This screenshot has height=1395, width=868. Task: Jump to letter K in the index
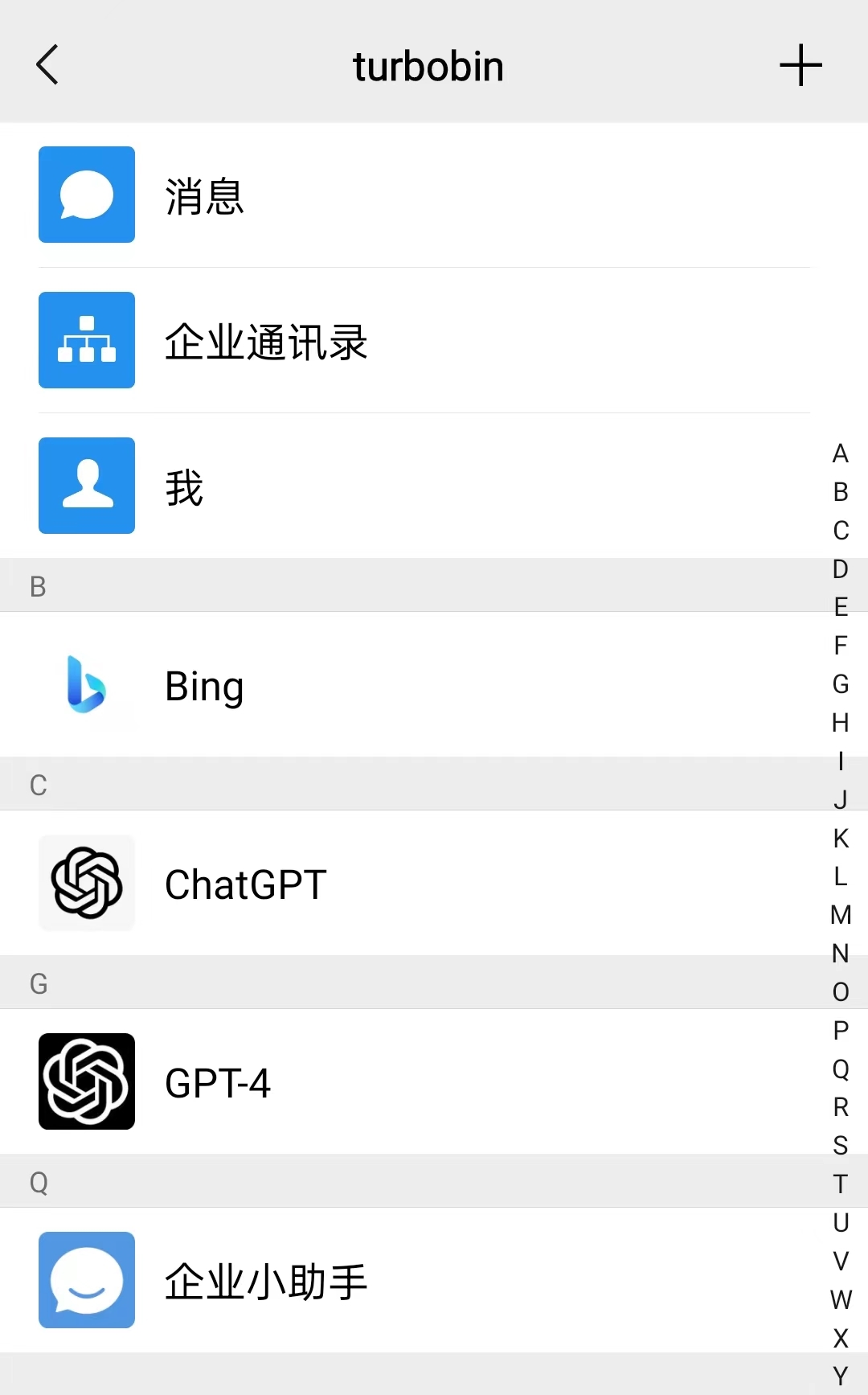point(841,838)
